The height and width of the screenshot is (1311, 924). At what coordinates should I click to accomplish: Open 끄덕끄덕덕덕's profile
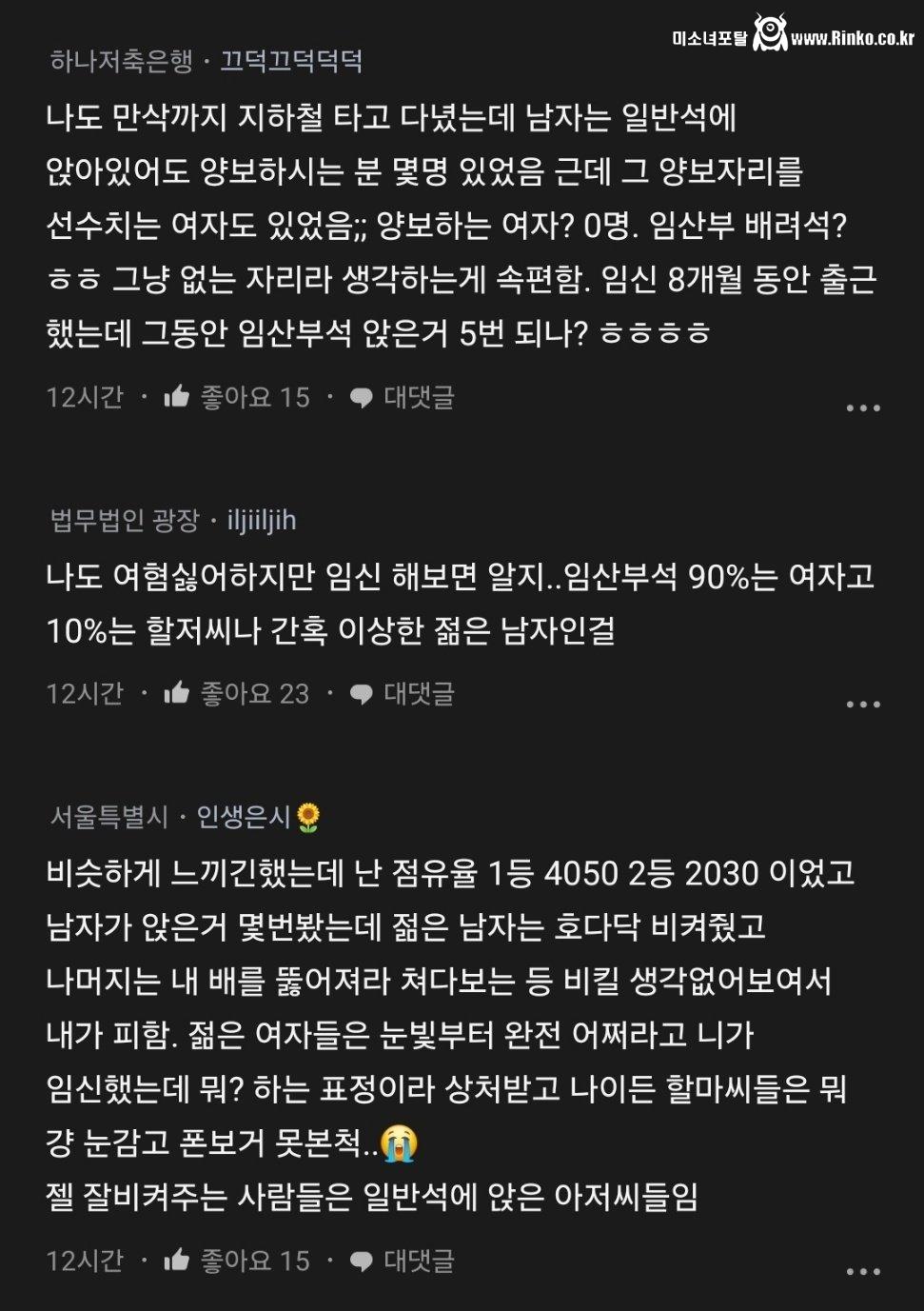click(x=291, y=62)
